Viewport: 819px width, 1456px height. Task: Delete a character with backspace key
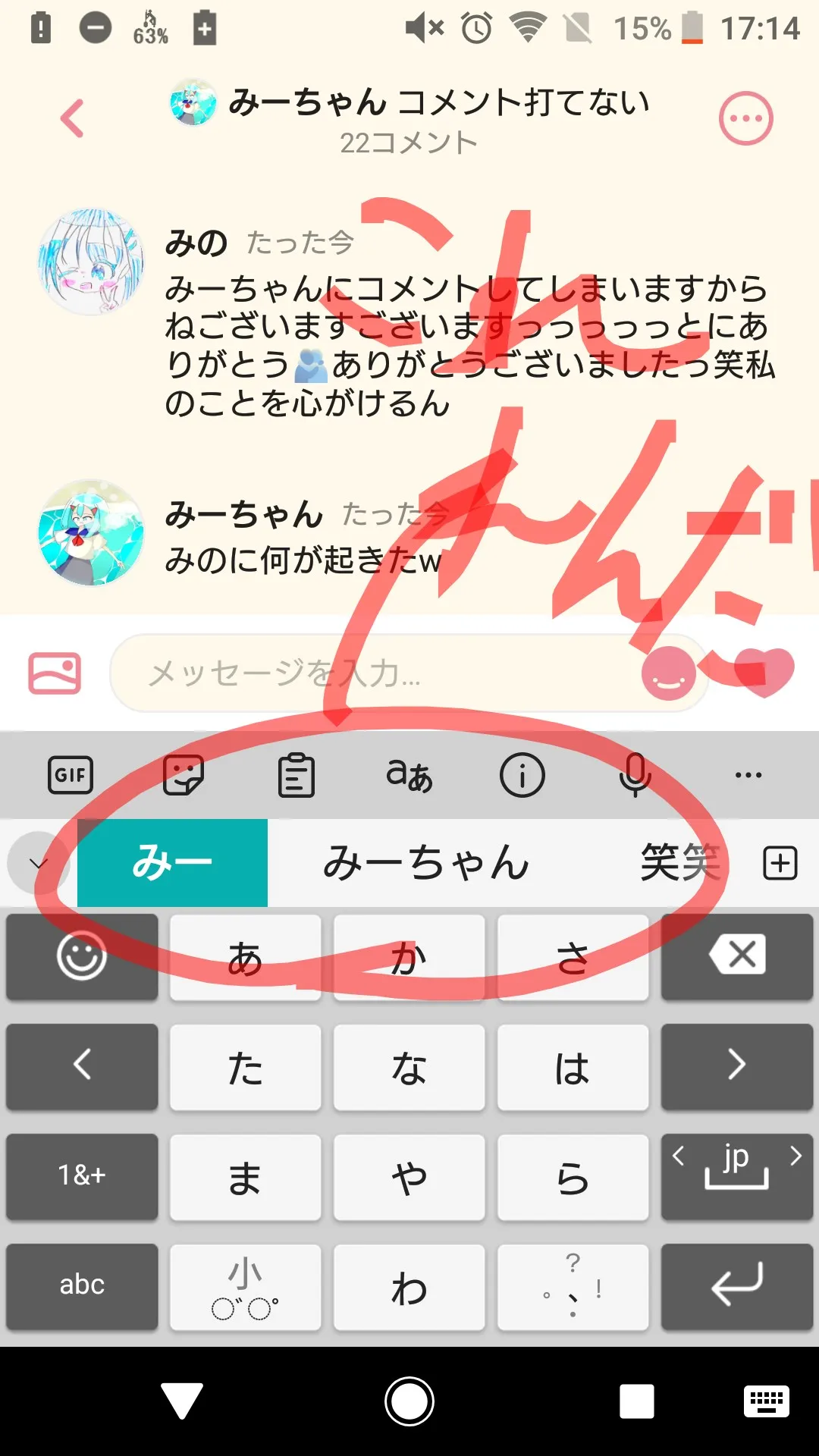737,957
